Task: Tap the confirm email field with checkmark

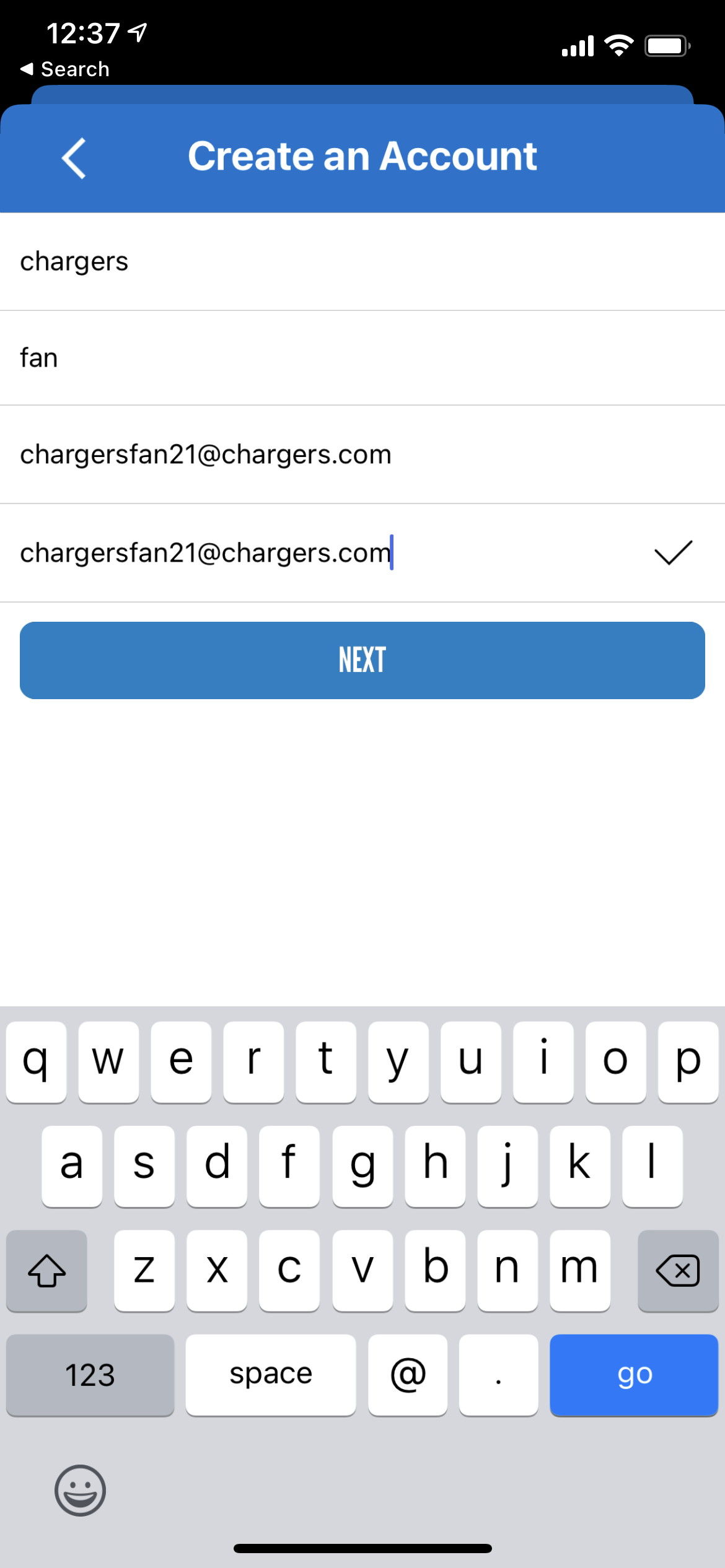Action: 362,553
